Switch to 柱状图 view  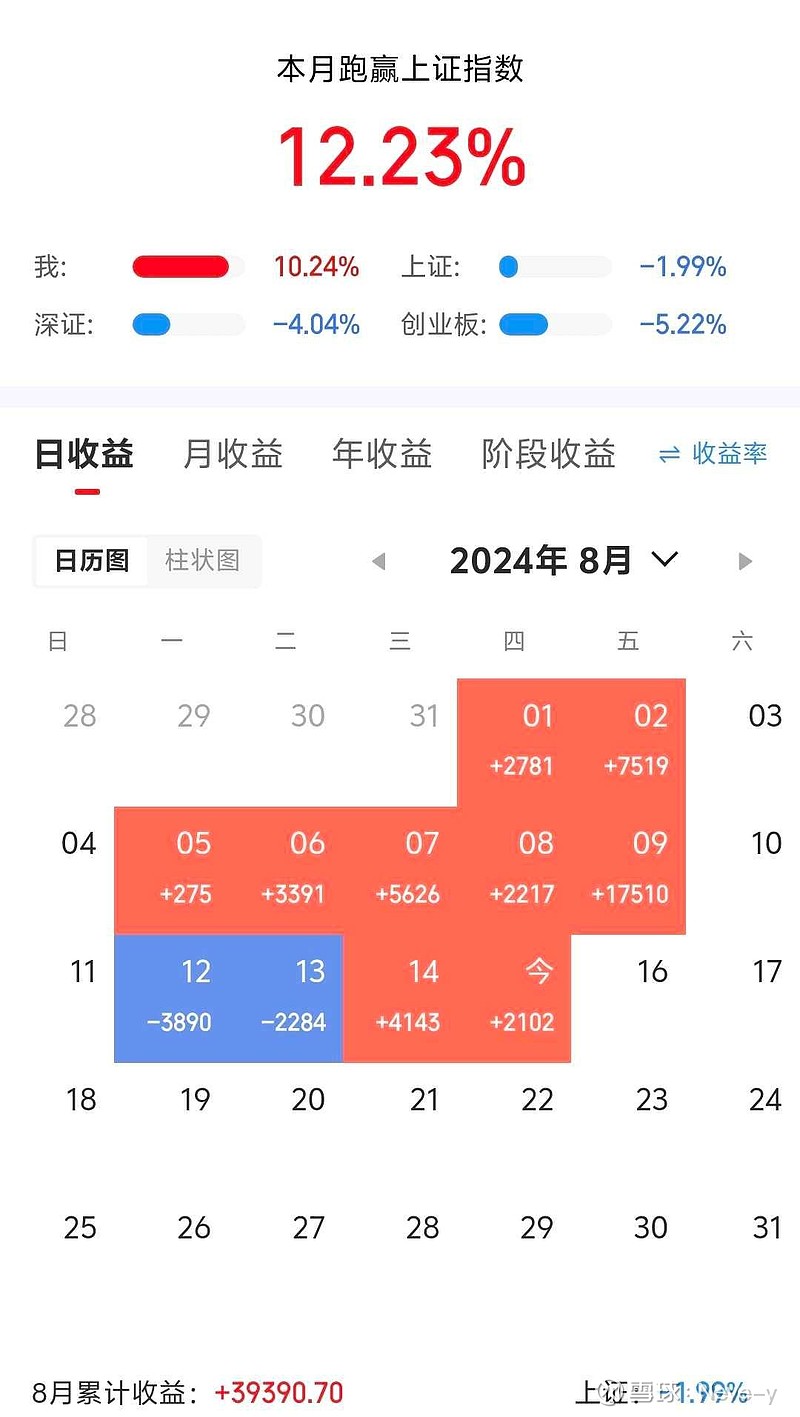point(203,560)
